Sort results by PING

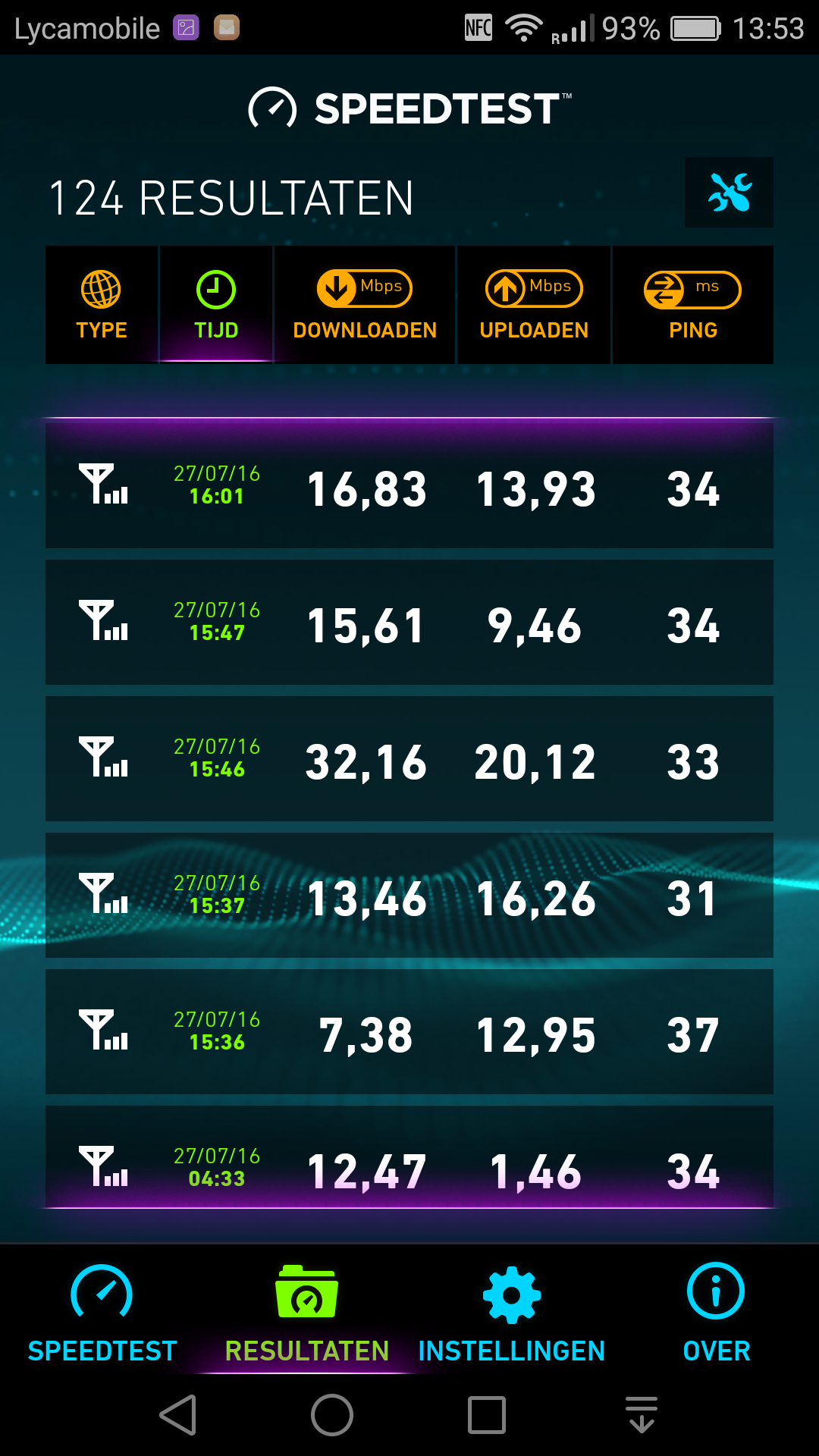692,305
